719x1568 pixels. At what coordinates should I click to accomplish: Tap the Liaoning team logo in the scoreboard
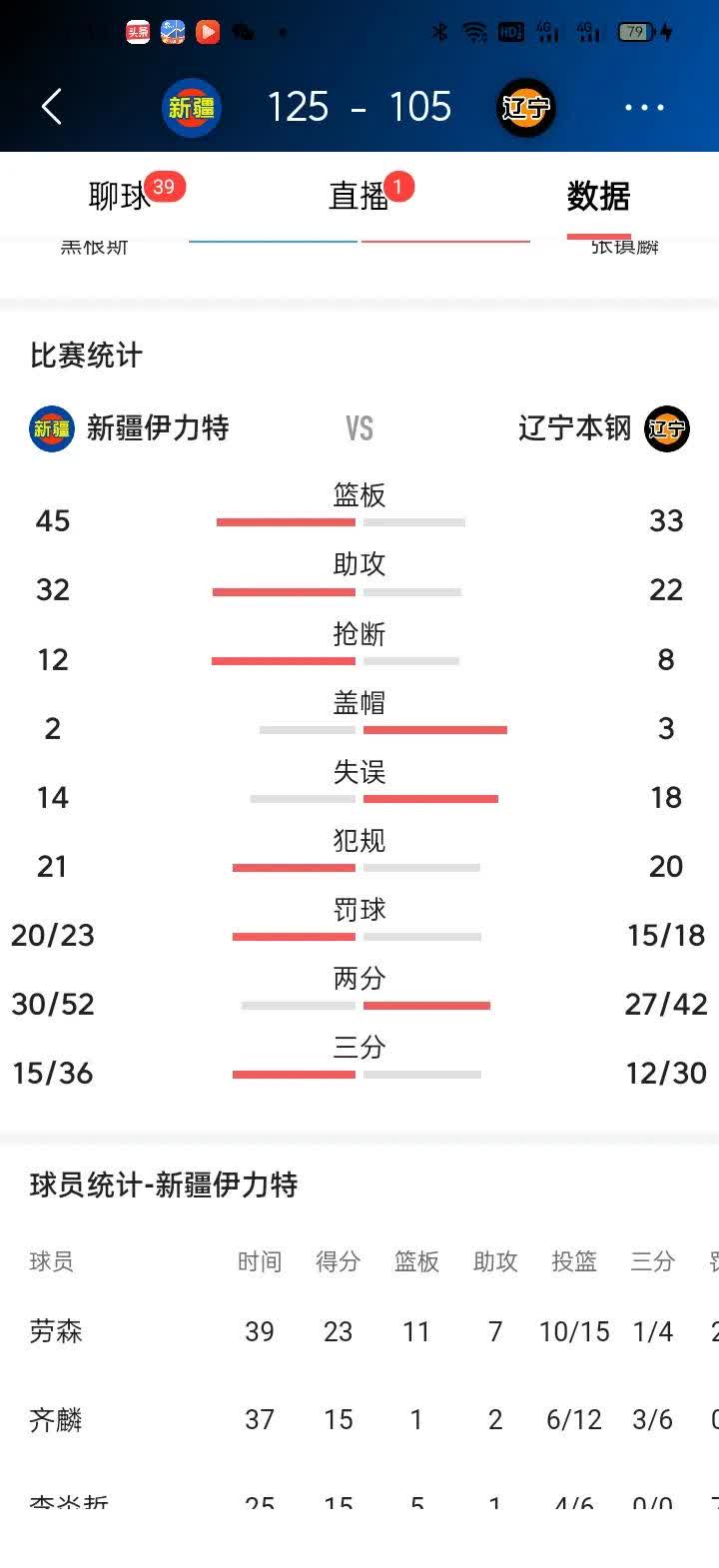[x=525, y=107]
